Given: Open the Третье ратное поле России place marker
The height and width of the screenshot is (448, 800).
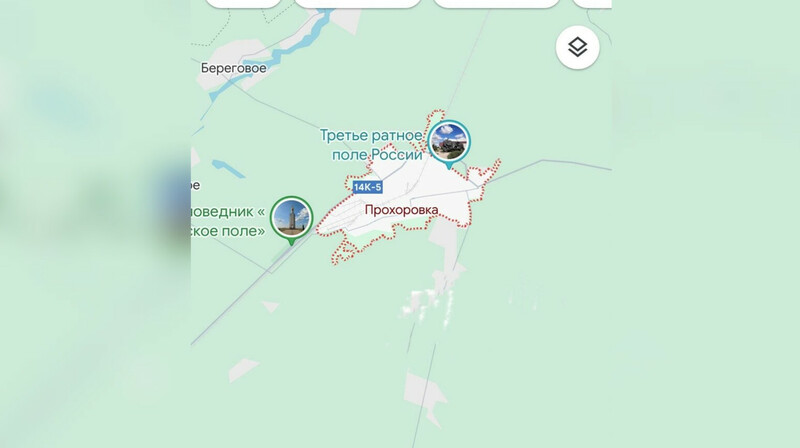Looking at the screenshot, I should 449,142.
